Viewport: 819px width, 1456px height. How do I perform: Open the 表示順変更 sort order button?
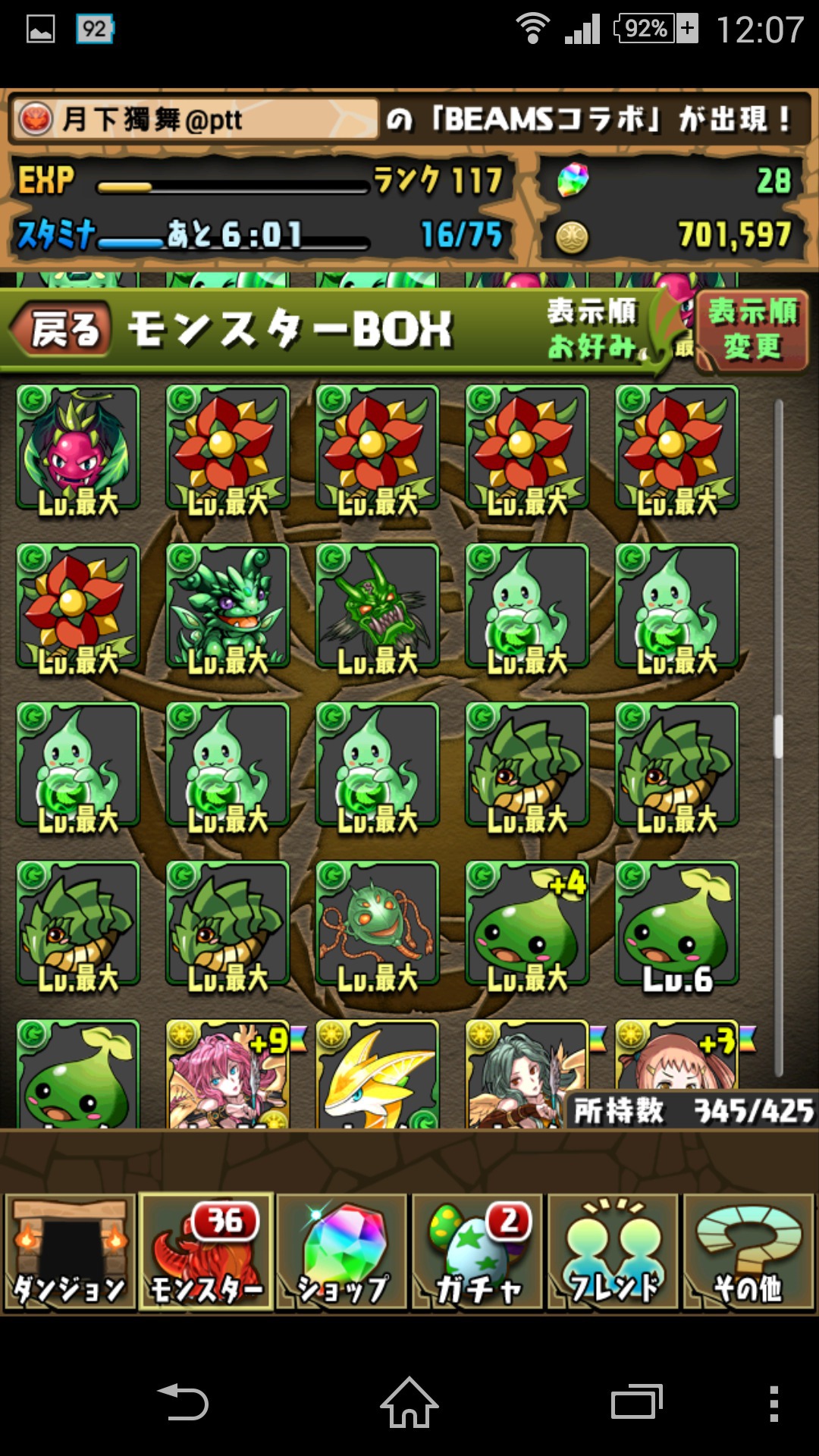(x=752, y=330)
